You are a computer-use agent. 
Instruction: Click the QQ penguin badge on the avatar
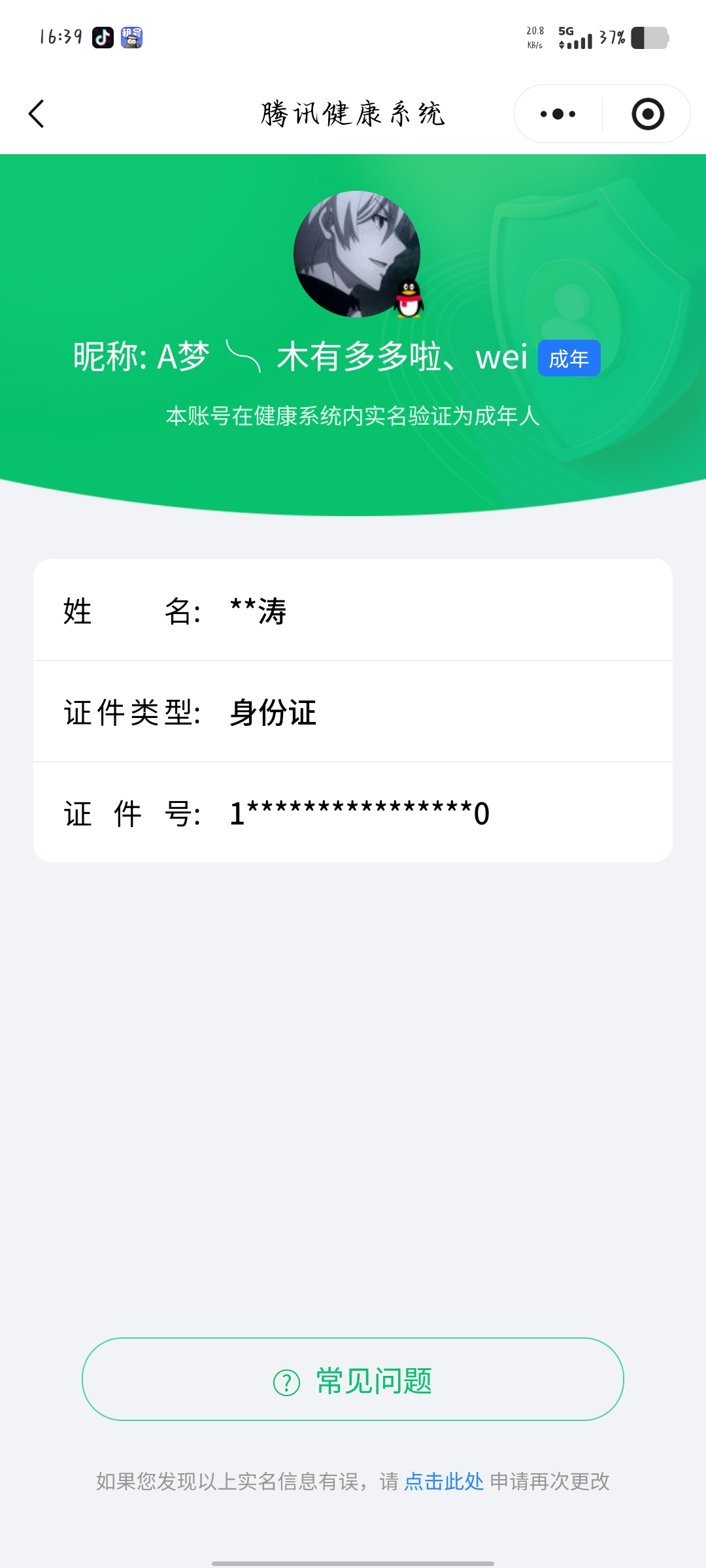point(409,299)
